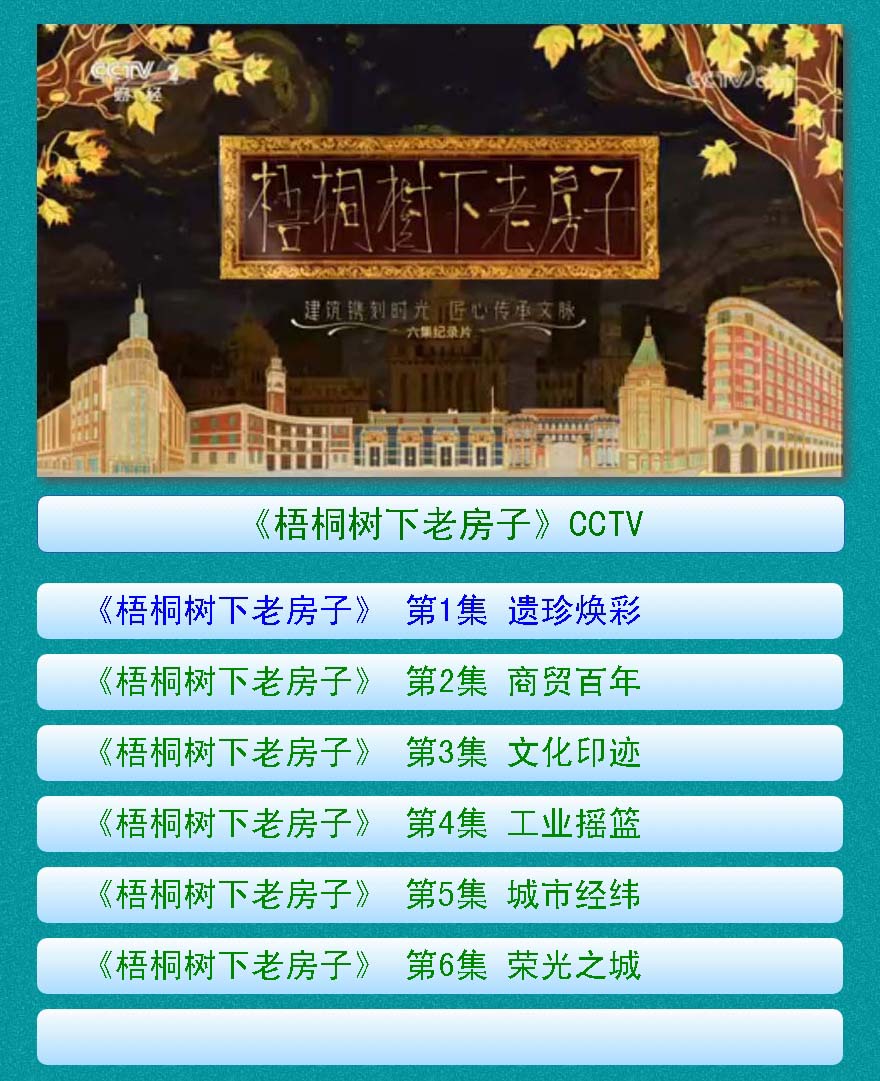
Task: Play 第3集 文化印迹
Action: pyautogui.click(x=440, y=753)
